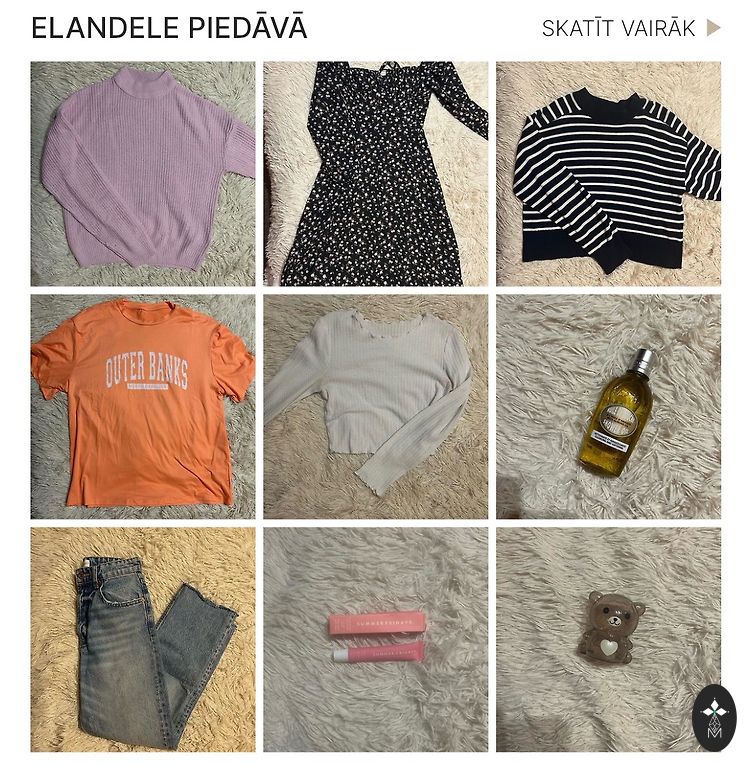The width and height of the screenshot is (753, 768).
Task: Tap the floating sparkle button
Action: pyautogui.click(x=714, y=718)
